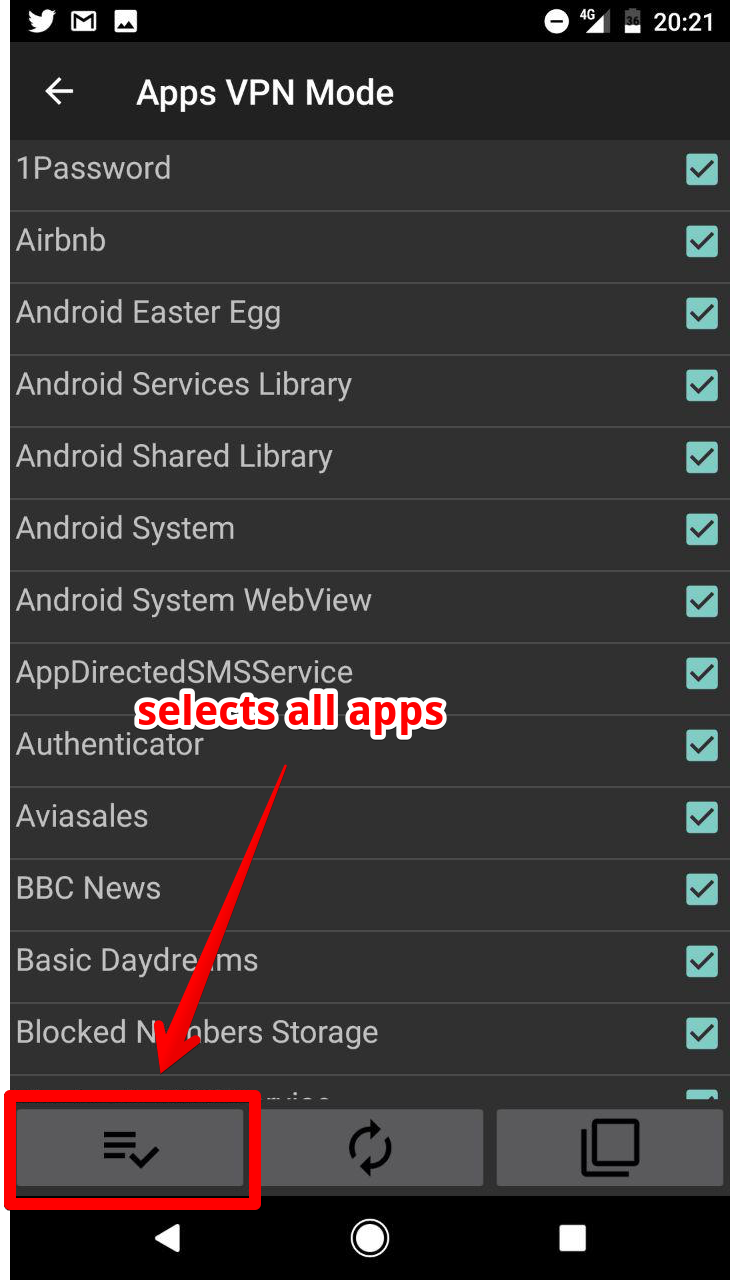Viewport: 730px width, 1280px height.
Task: Go back from Apps VPN Mode
Action: (59, 92)
